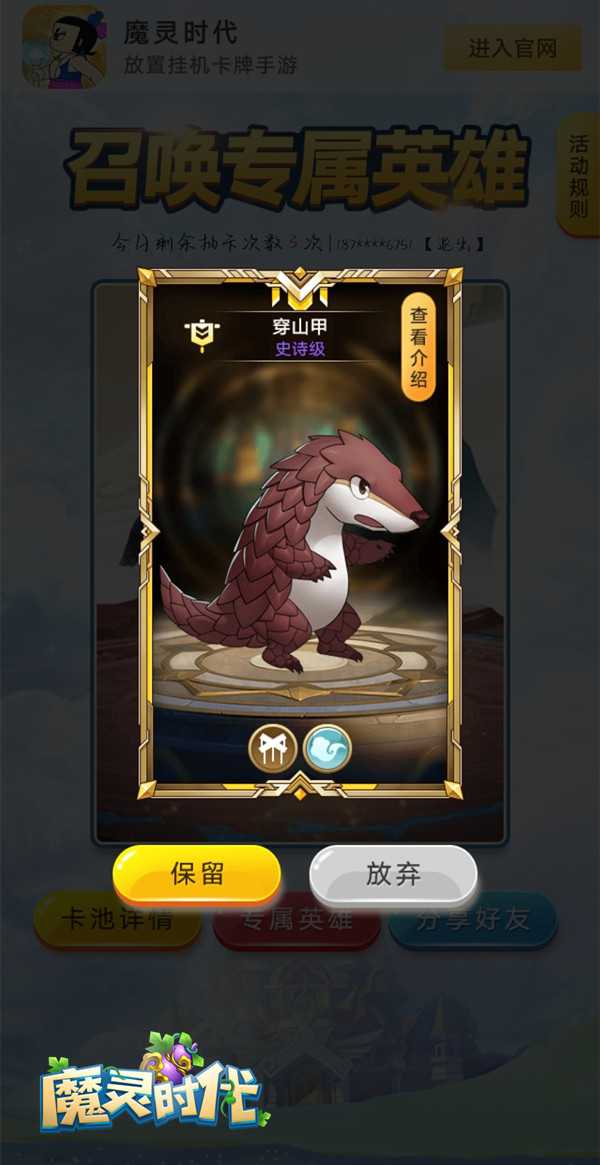Viewport: 600px width, 1165px height.
Task: Tap the banner skill icon on card
Action: click(273, 748)
